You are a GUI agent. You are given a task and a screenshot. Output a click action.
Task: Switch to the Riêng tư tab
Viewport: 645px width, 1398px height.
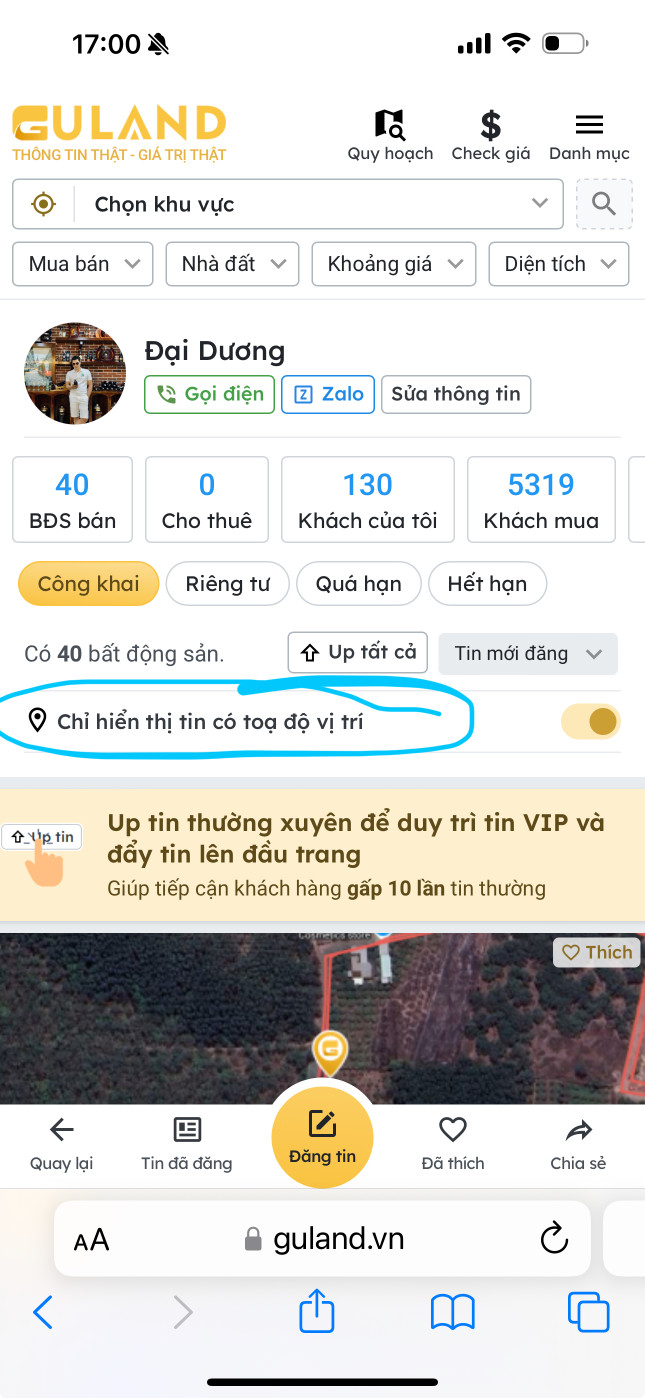(x=227, y=584)
